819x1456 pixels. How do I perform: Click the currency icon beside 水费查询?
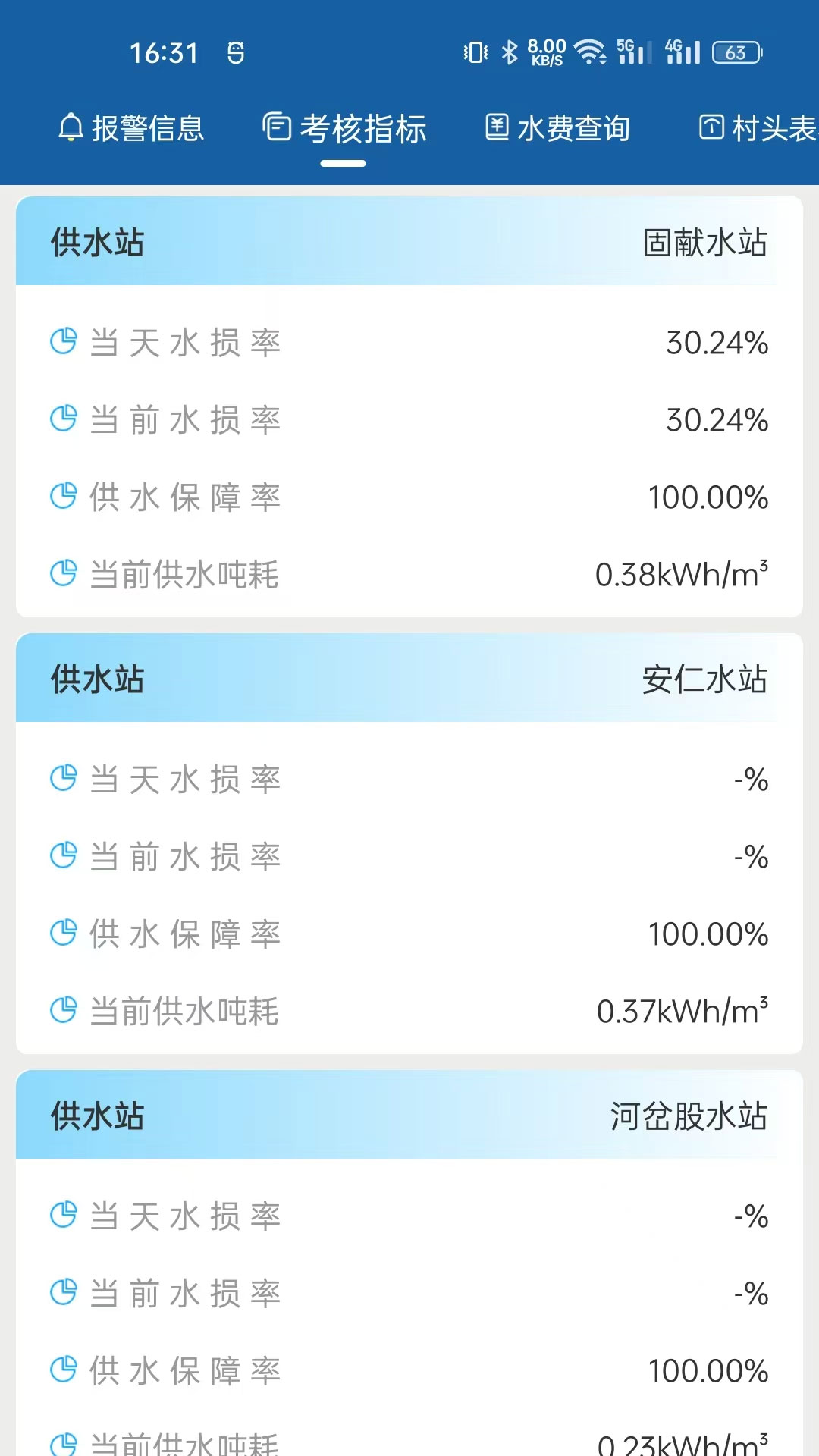[x=497, y=127]
